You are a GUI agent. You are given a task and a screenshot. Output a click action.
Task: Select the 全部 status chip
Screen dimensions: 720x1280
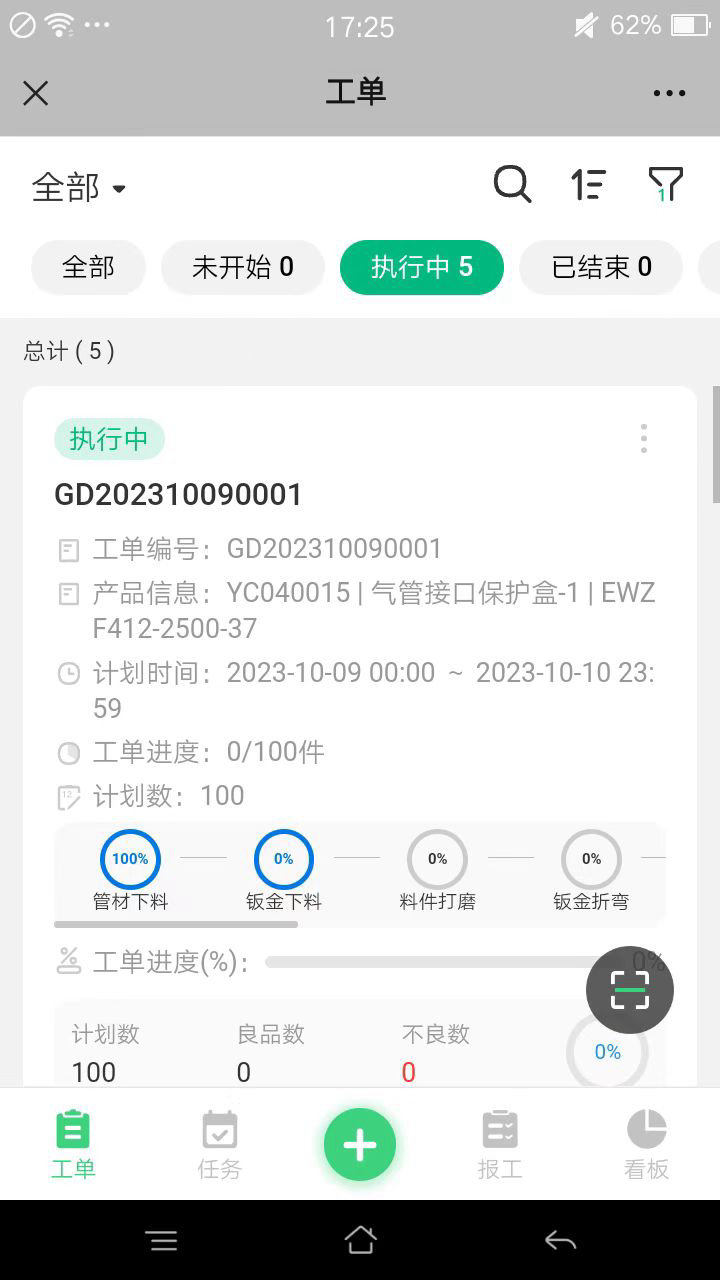pyautogui.click(x=88, y=267)
